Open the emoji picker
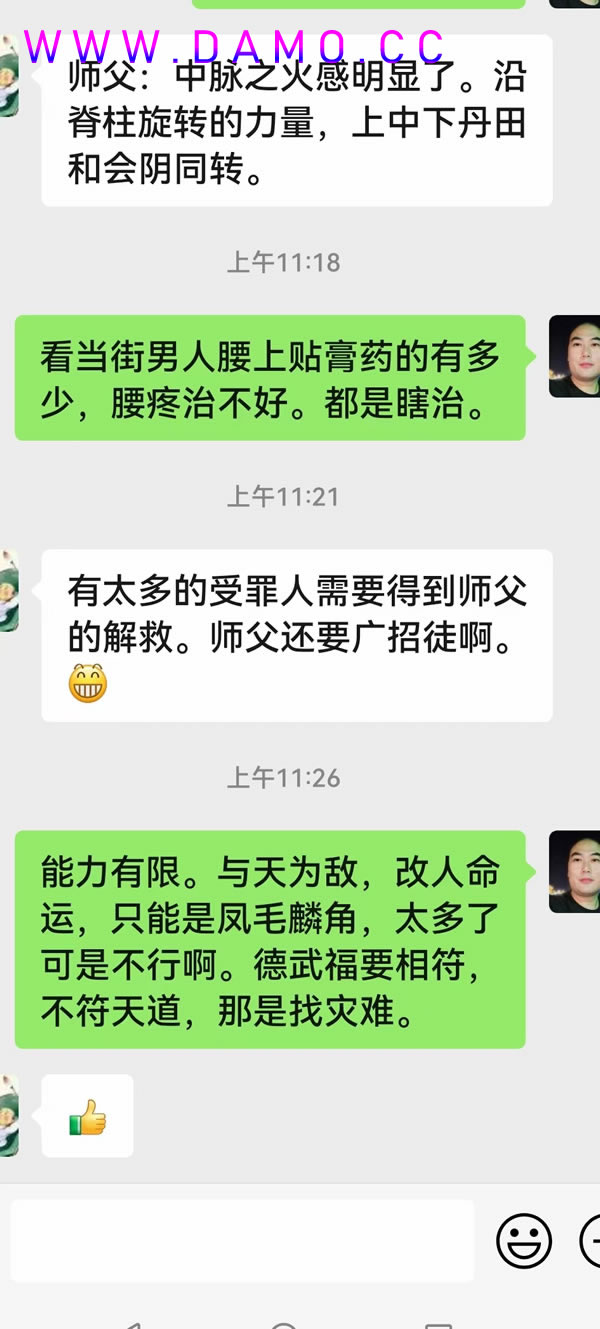The image size is (600, 1329). pos(524,1241)
